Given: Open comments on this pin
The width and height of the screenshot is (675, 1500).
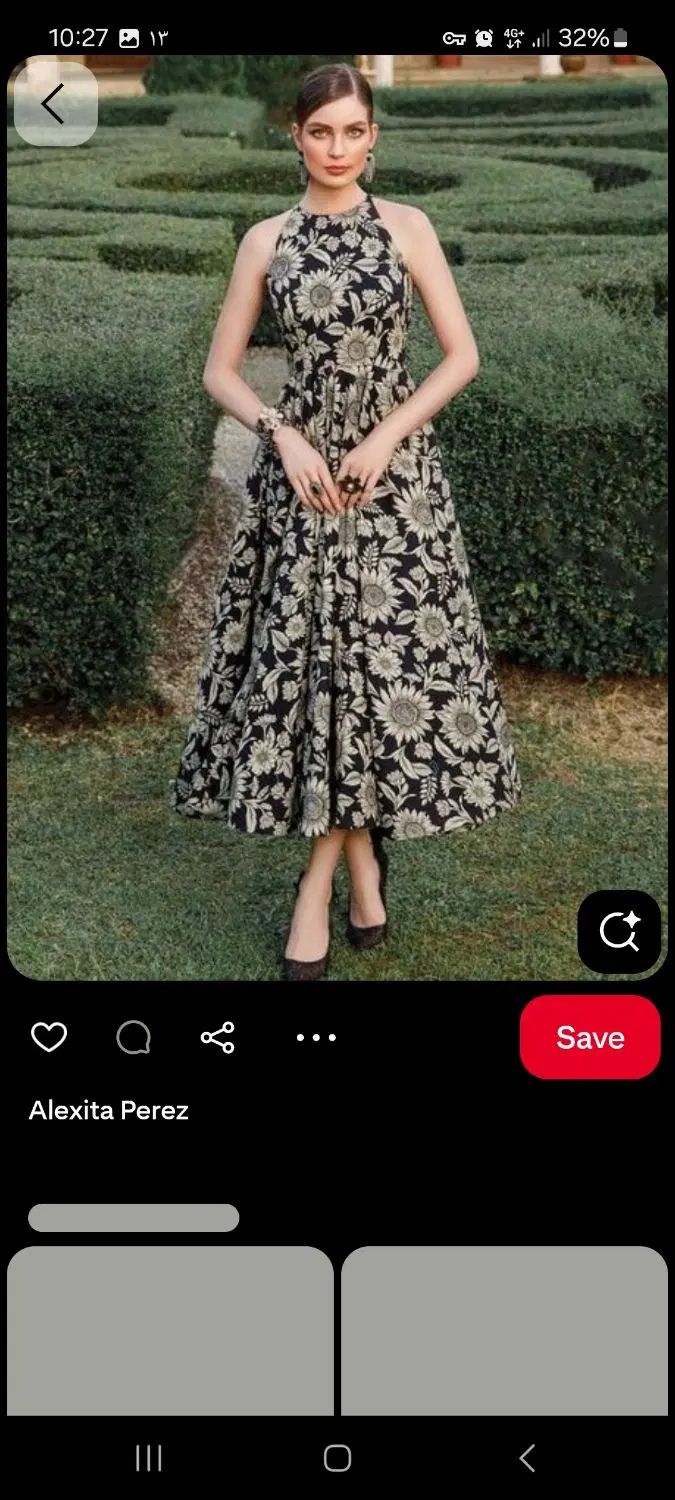Looking at the screenshot, I should click(133, 1037).
